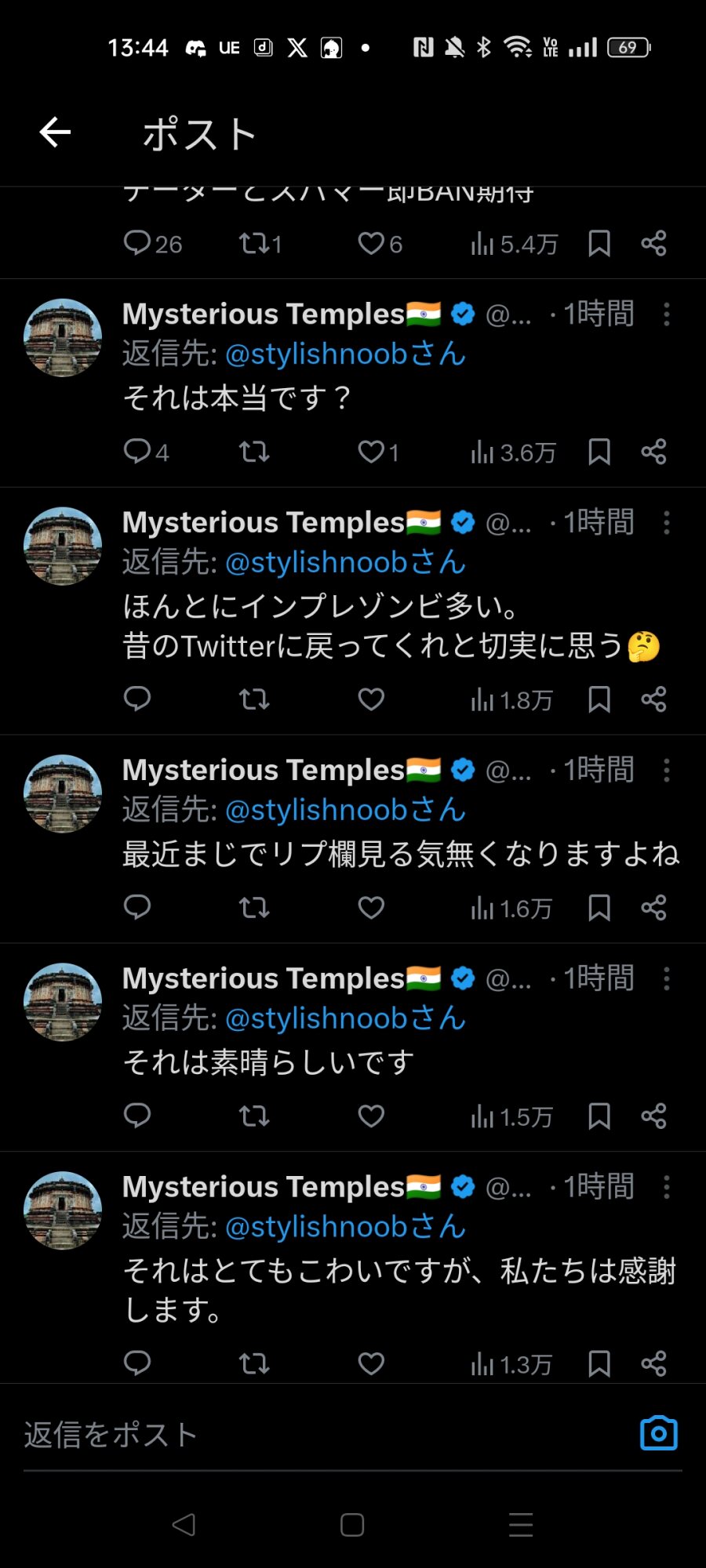Bookmark the reply about インプレゾンビ
Viewport: 706px width, 1568px height.
599,699
